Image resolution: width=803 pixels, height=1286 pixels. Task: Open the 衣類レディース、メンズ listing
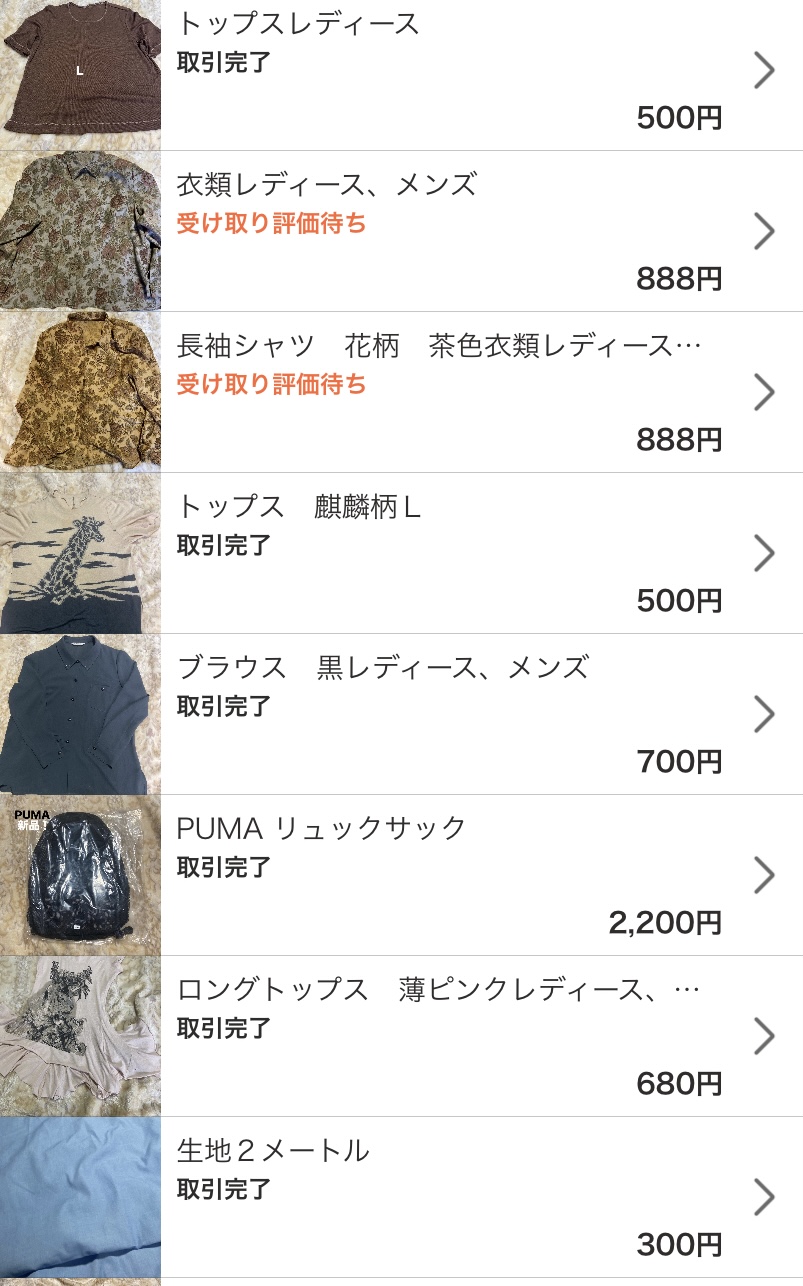tap(400, 231)
